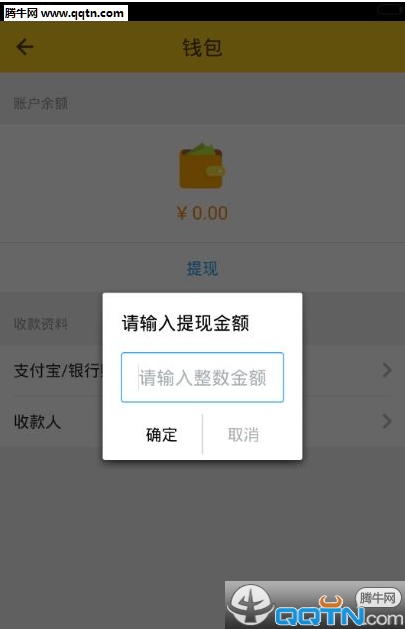Tap the 请输入整数金额 amount field
The height and width of the screenshot is (629, 405).
point(202,377)
